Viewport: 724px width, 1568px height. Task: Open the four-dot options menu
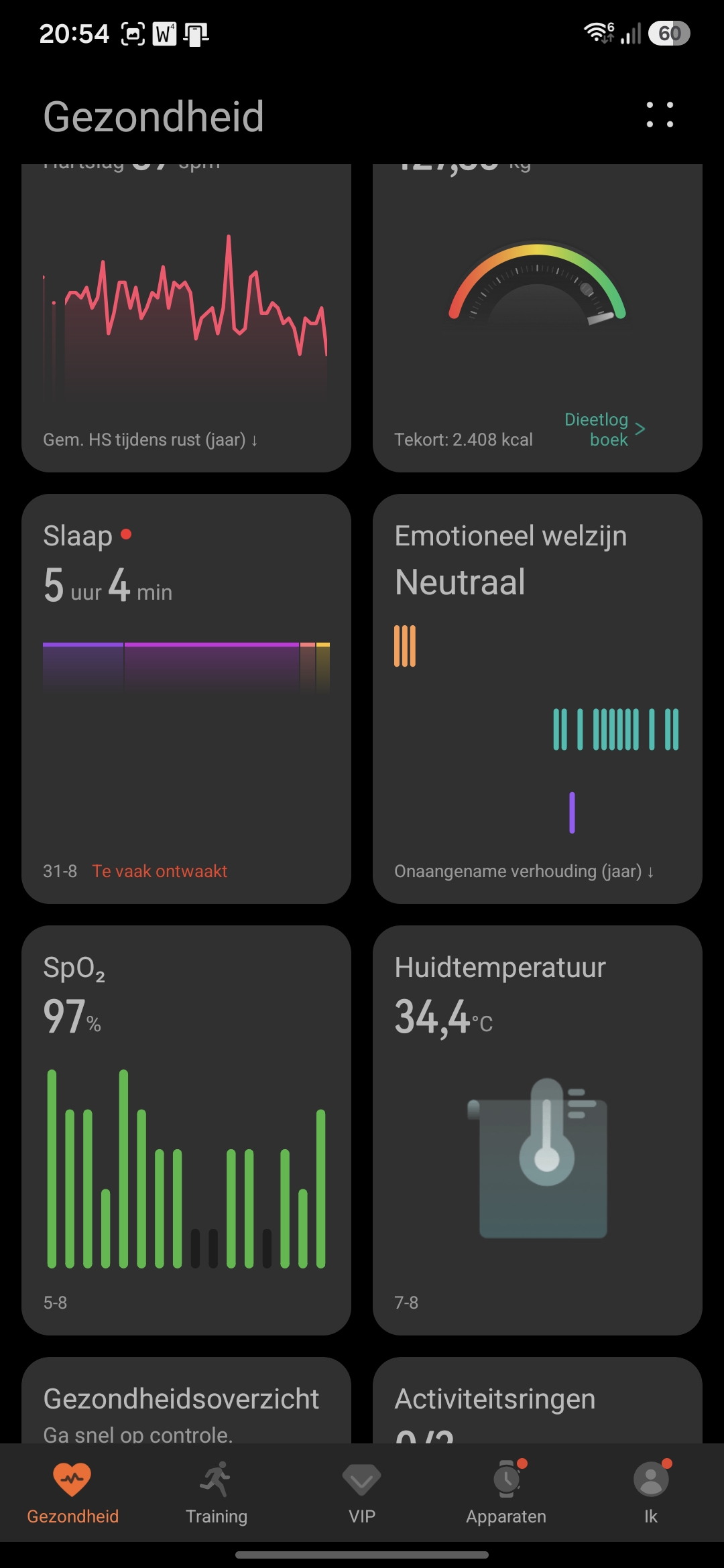tap(660, 115)
